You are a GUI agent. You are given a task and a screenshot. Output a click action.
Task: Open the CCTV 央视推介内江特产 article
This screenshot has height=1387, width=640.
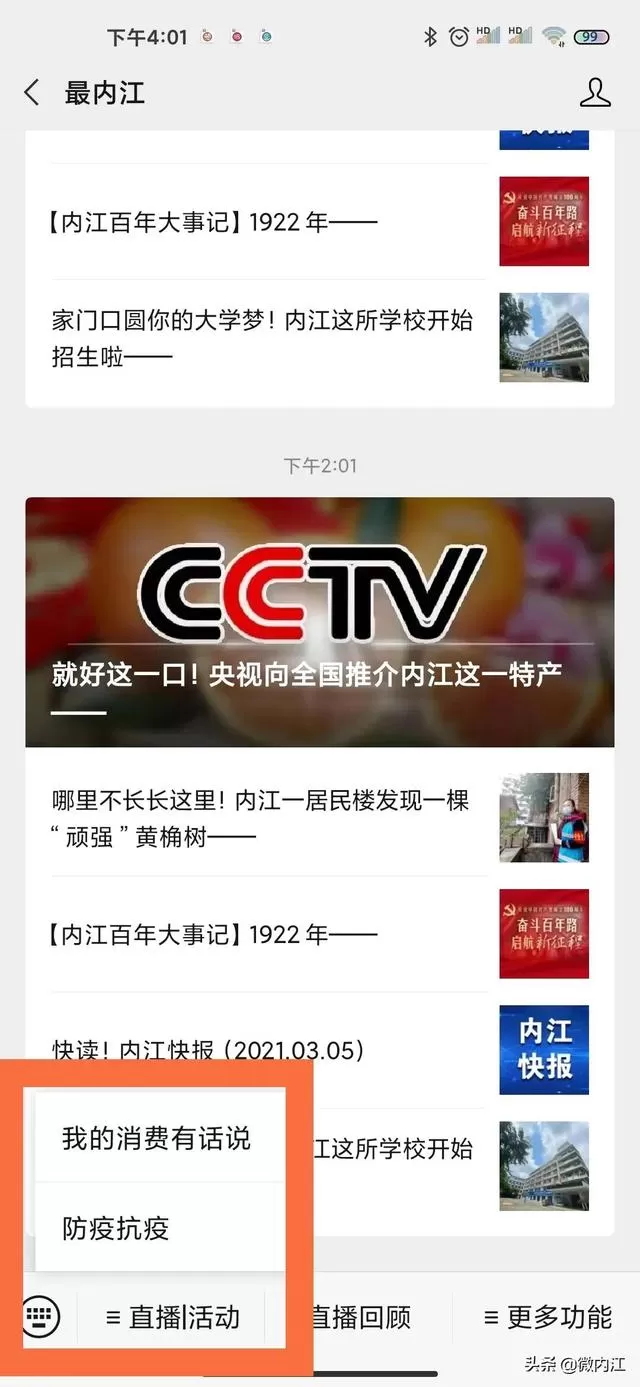click(x=320, y=622)
